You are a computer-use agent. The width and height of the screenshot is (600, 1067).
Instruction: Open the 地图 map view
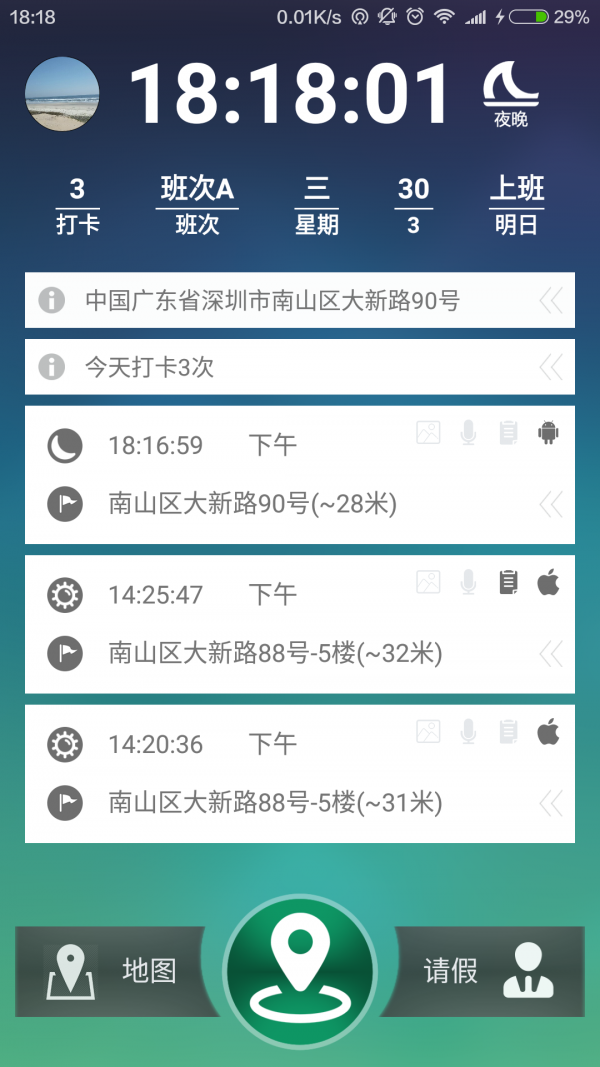click(x=112, y=971)
